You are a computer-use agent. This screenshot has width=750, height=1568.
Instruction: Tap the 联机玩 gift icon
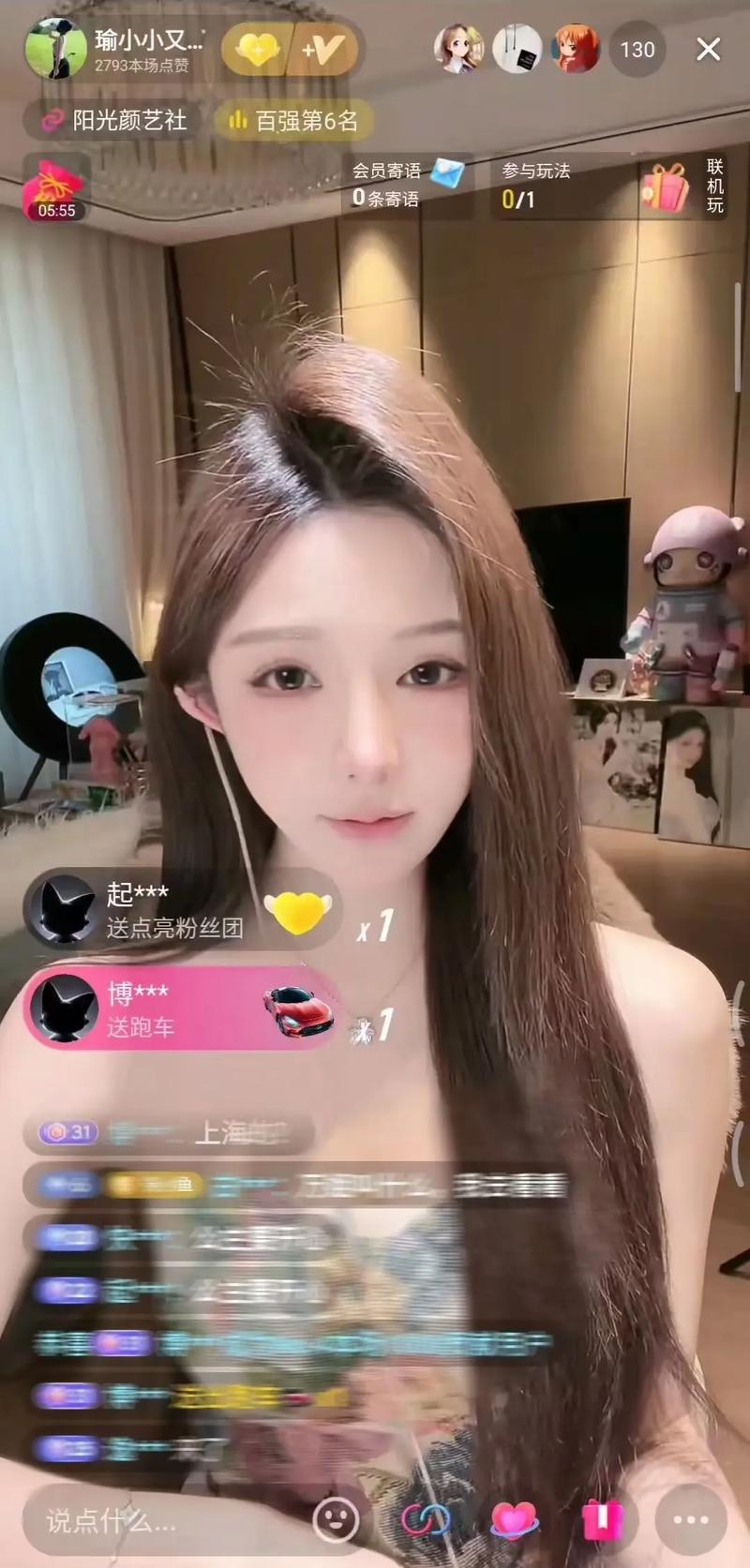click(667, 187)
